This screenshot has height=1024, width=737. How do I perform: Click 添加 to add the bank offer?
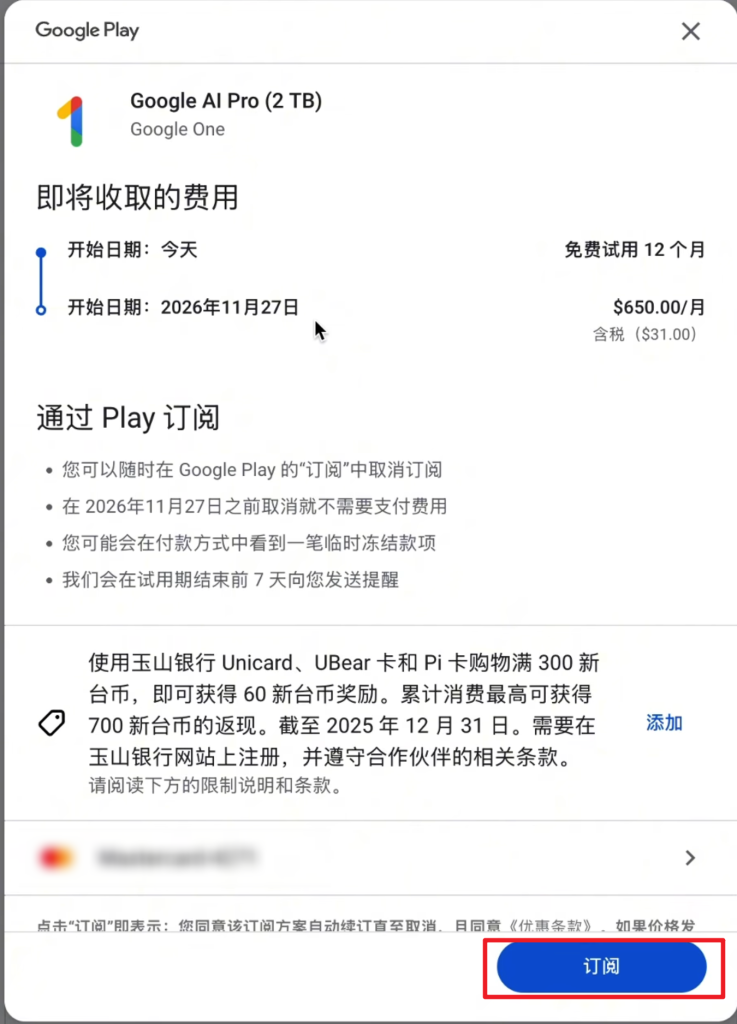663,723
